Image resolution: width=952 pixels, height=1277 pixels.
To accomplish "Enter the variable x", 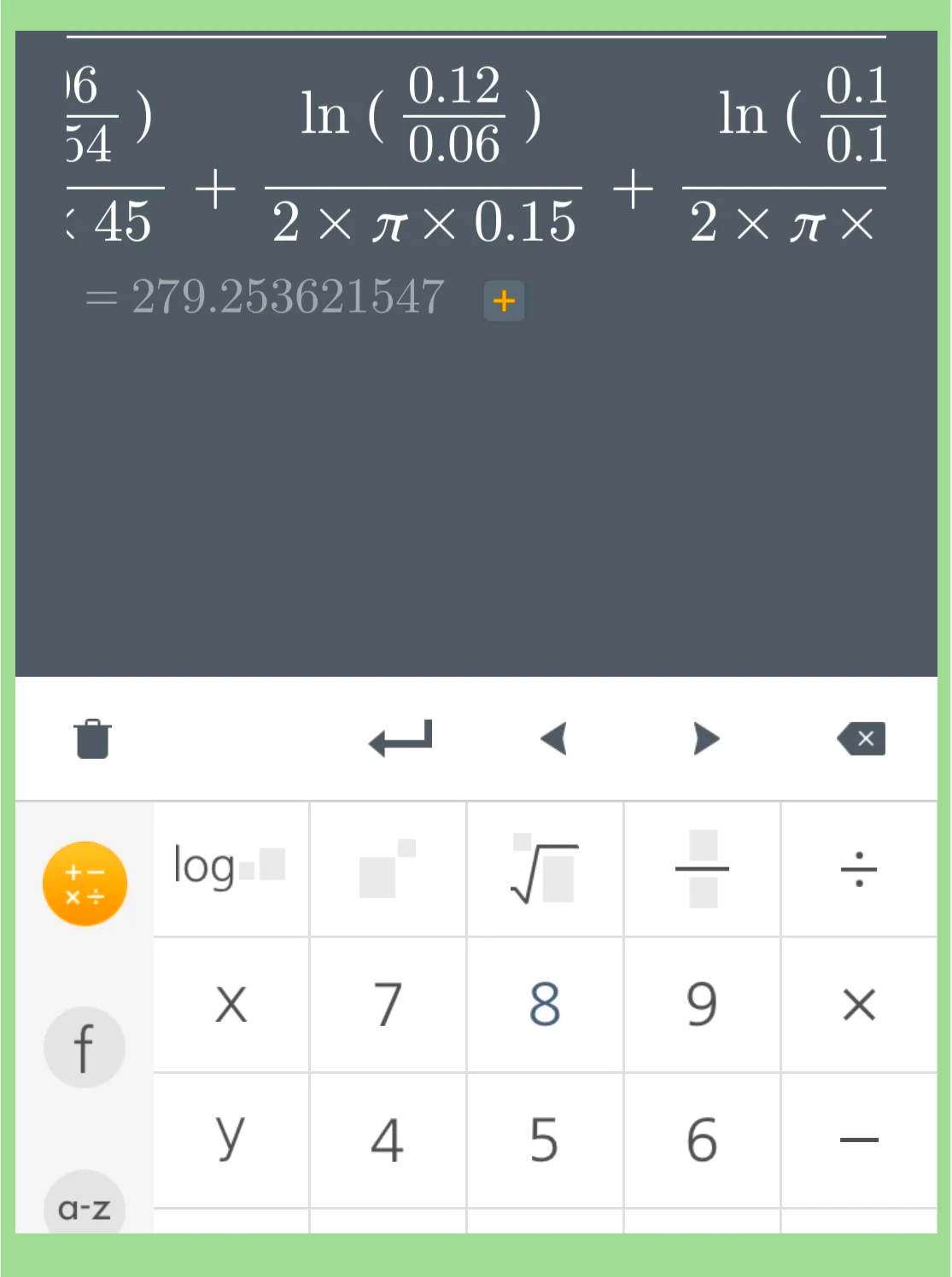I will (231, 1004).
